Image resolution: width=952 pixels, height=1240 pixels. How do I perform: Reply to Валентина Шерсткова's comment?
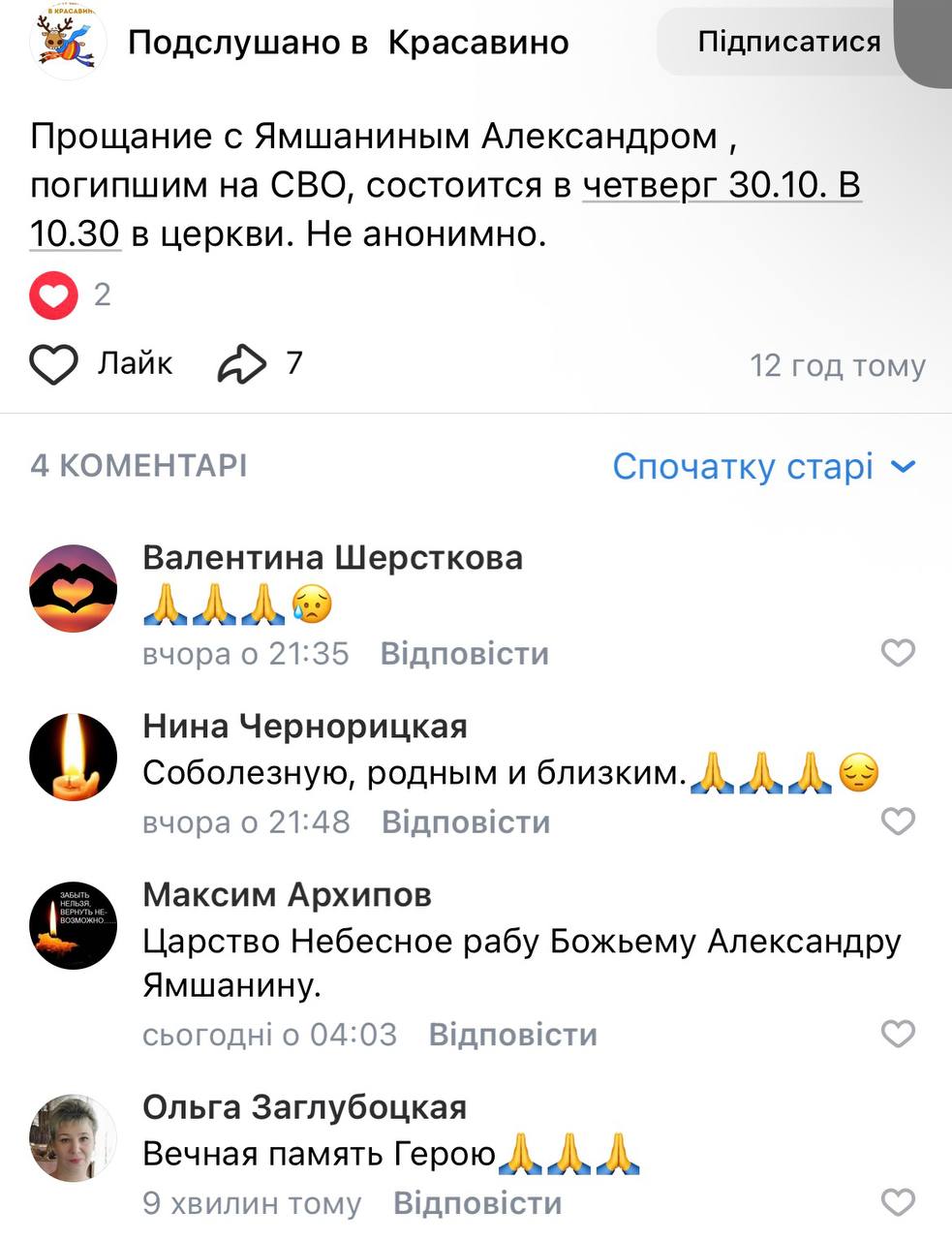click(x=464, y=654)
